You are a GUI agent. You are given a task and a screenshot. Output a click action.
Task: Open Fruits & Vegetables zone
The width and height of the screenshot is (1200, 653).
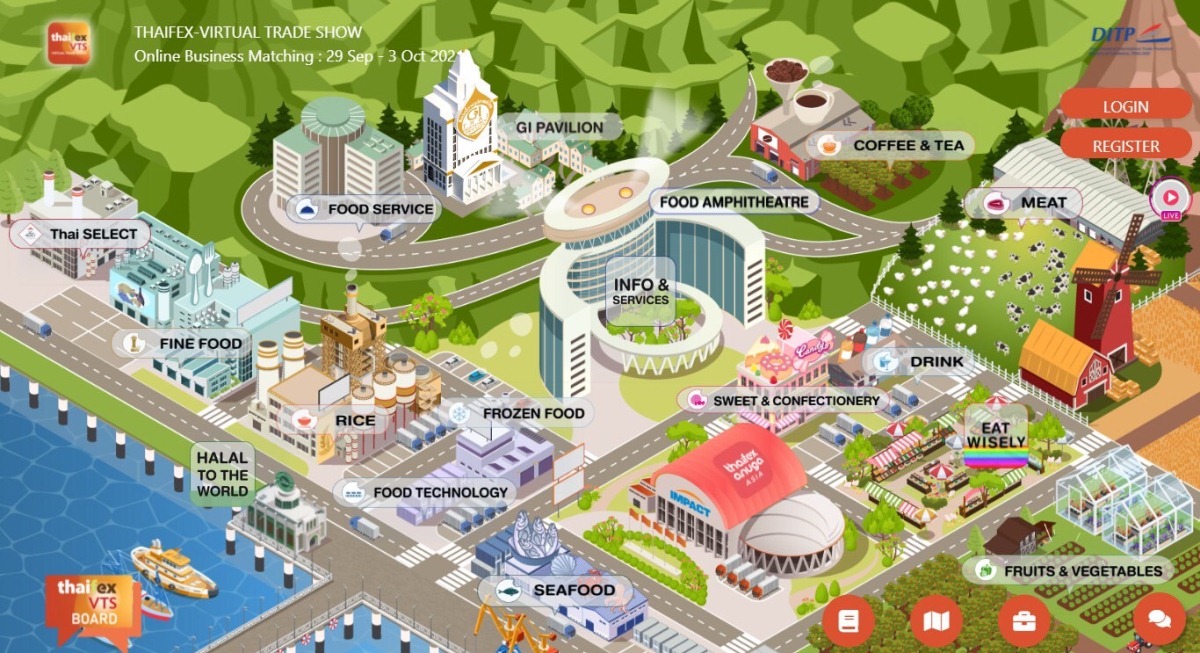tap(1068, 571)
